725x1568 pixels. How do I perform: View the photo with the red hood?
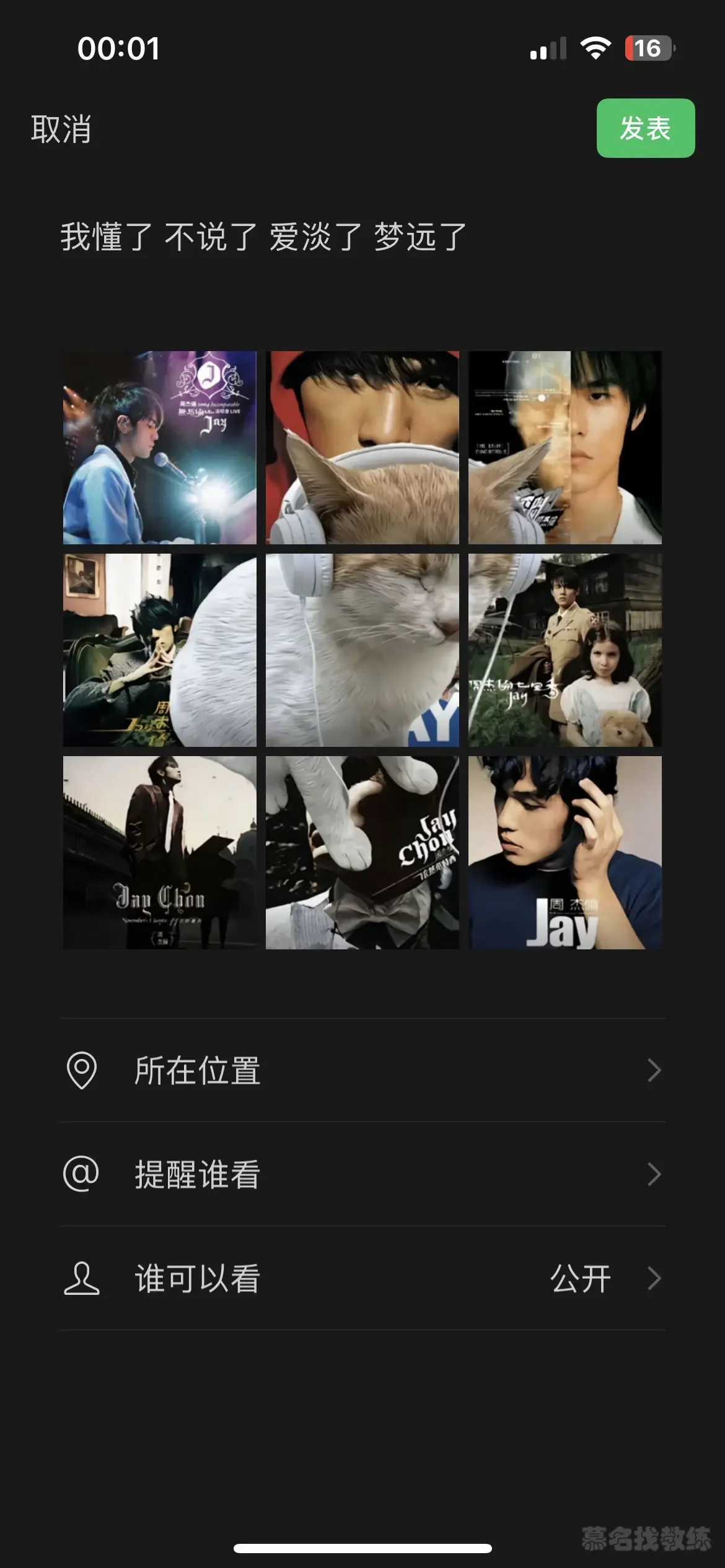(x=362, y=448)
